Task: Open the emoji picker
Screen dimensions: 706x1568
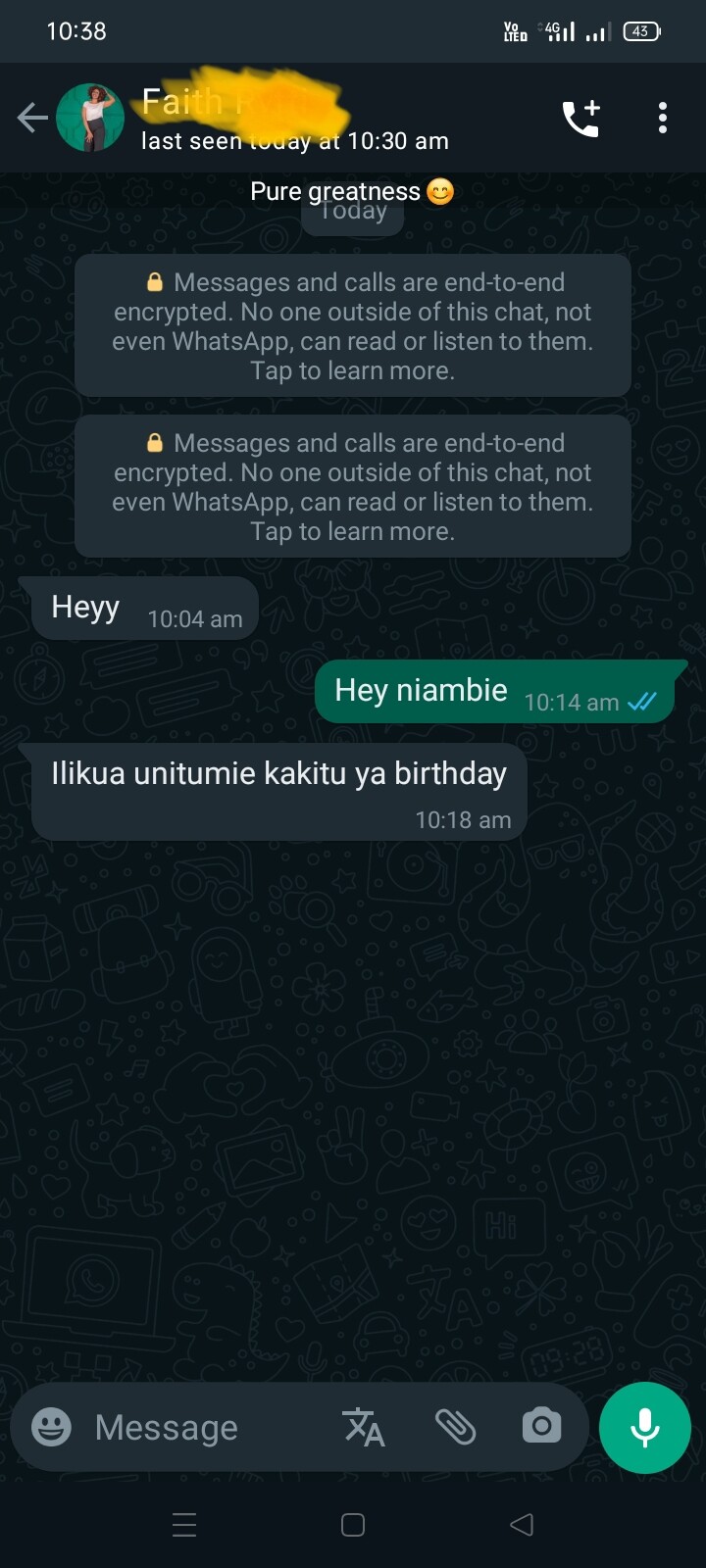Action: (x=51, y=1427)
